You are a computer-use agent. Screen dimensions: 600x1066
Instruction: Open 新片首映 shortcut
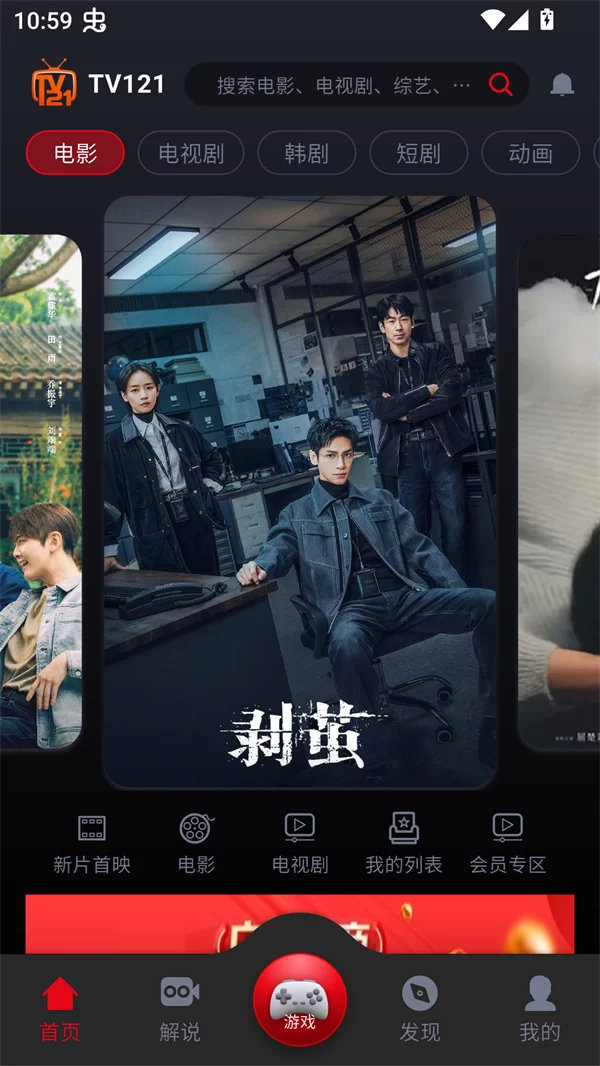click(x=92, y=844)
